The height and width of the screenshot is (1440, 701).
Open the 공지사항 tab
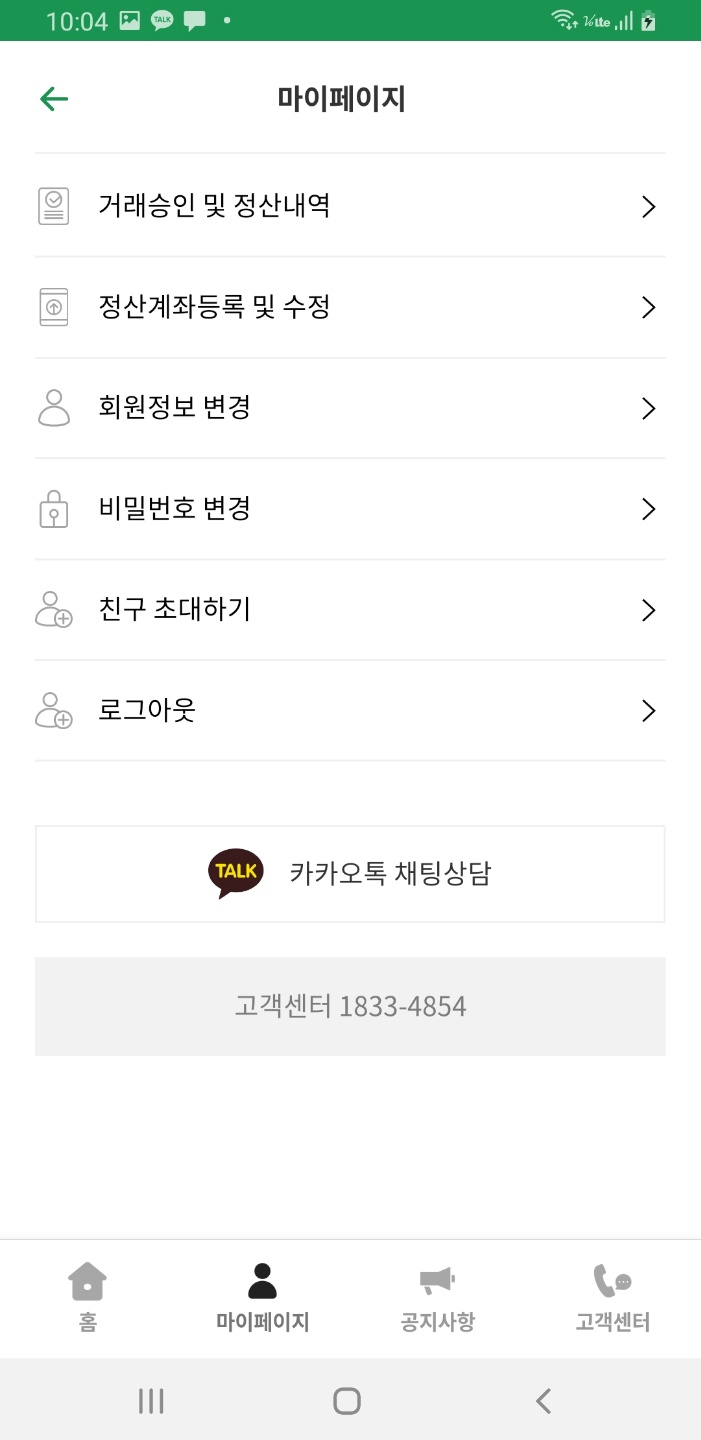pos(437,1298)
